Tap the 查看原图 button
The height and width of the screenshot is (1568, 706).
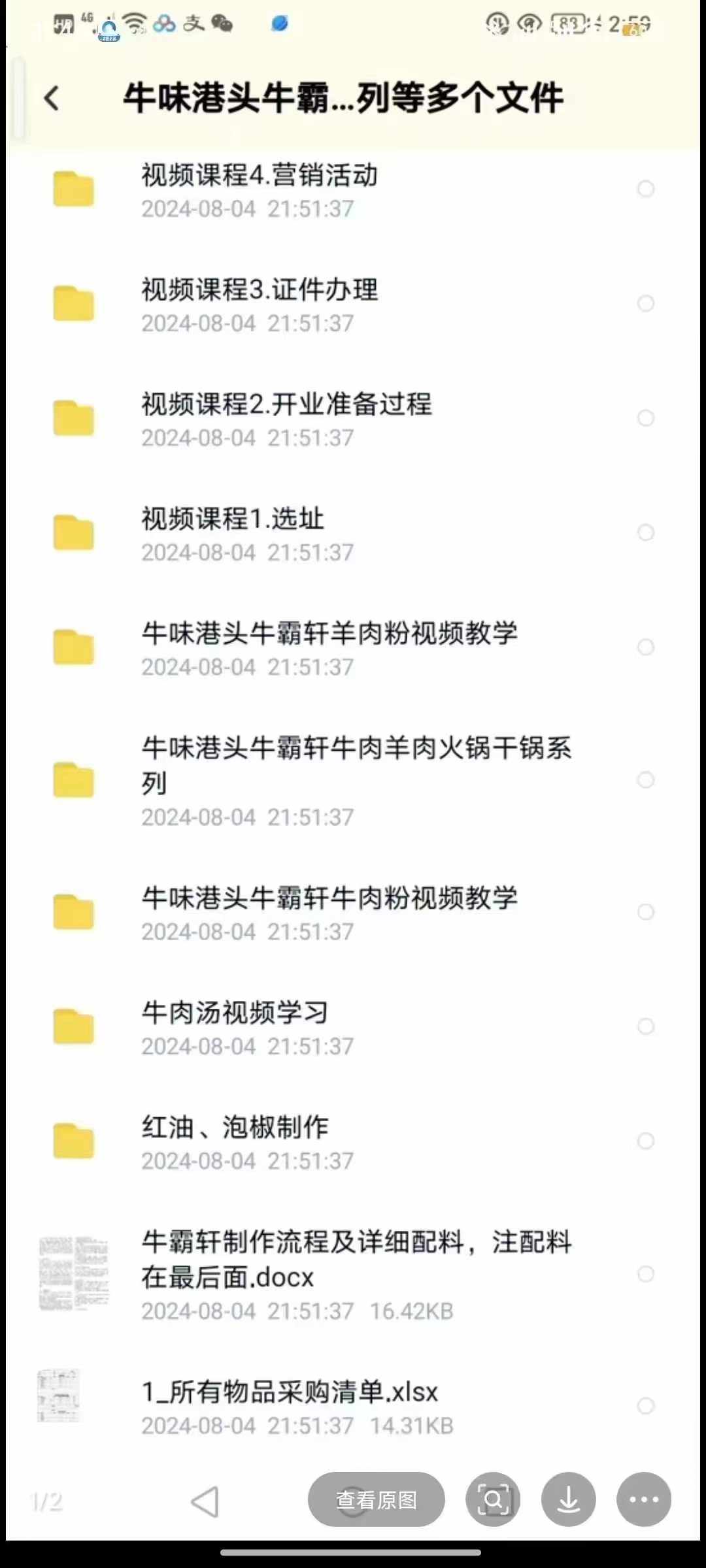(x=377, y=1500)
